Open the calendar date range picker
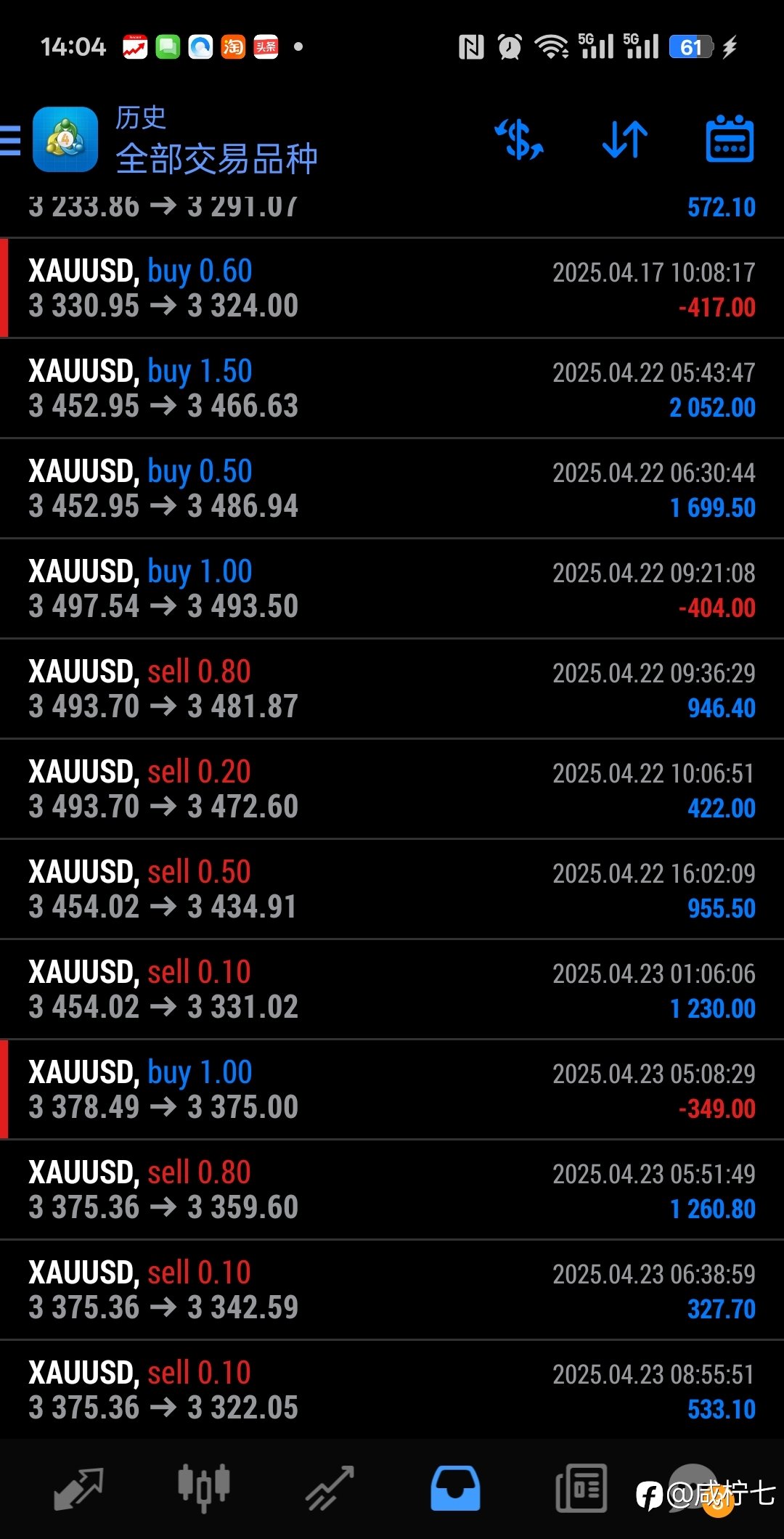784x1539 pixels. coord(730,139)
